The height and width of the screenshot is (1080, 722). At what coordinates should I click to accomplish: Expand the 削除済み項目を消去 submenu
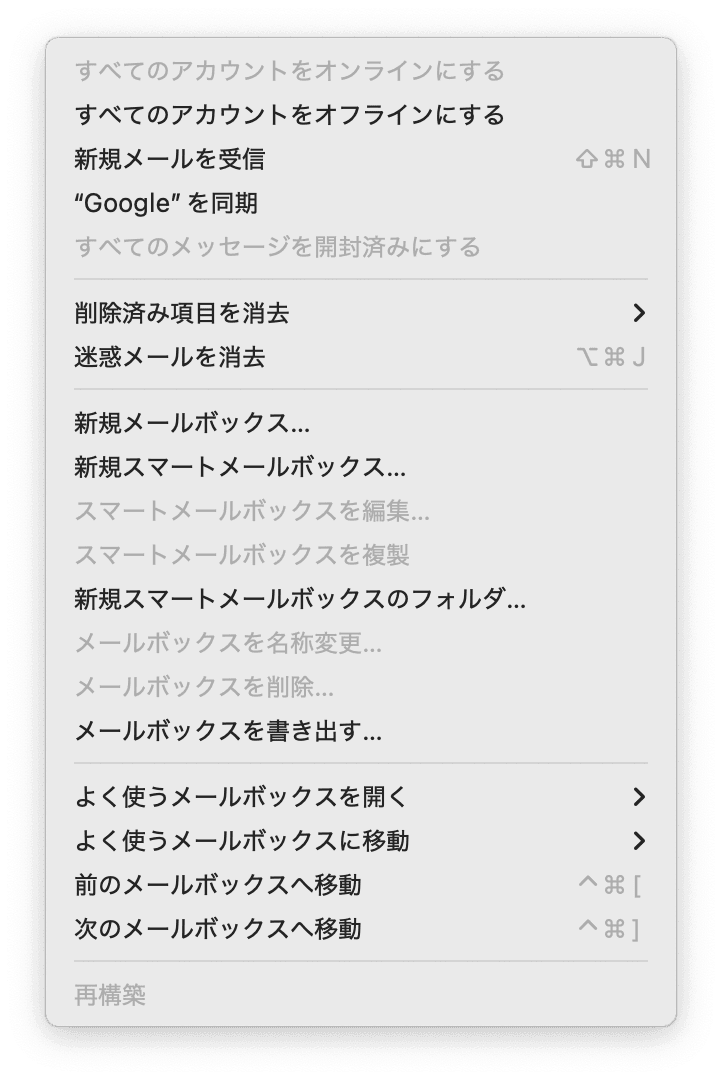(x=182, y=313)
